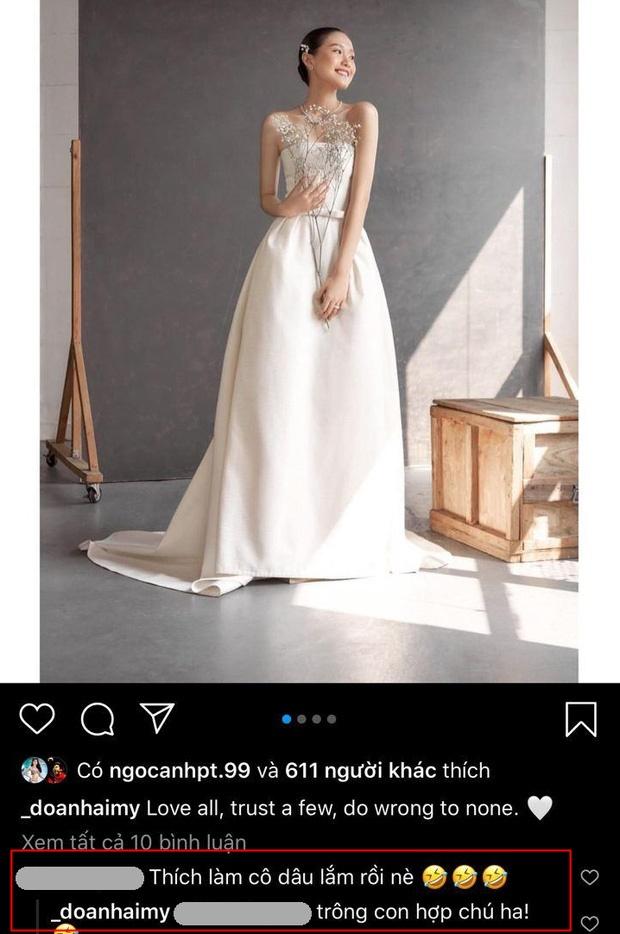Like the comment Thích làm cô dâu

589,877
